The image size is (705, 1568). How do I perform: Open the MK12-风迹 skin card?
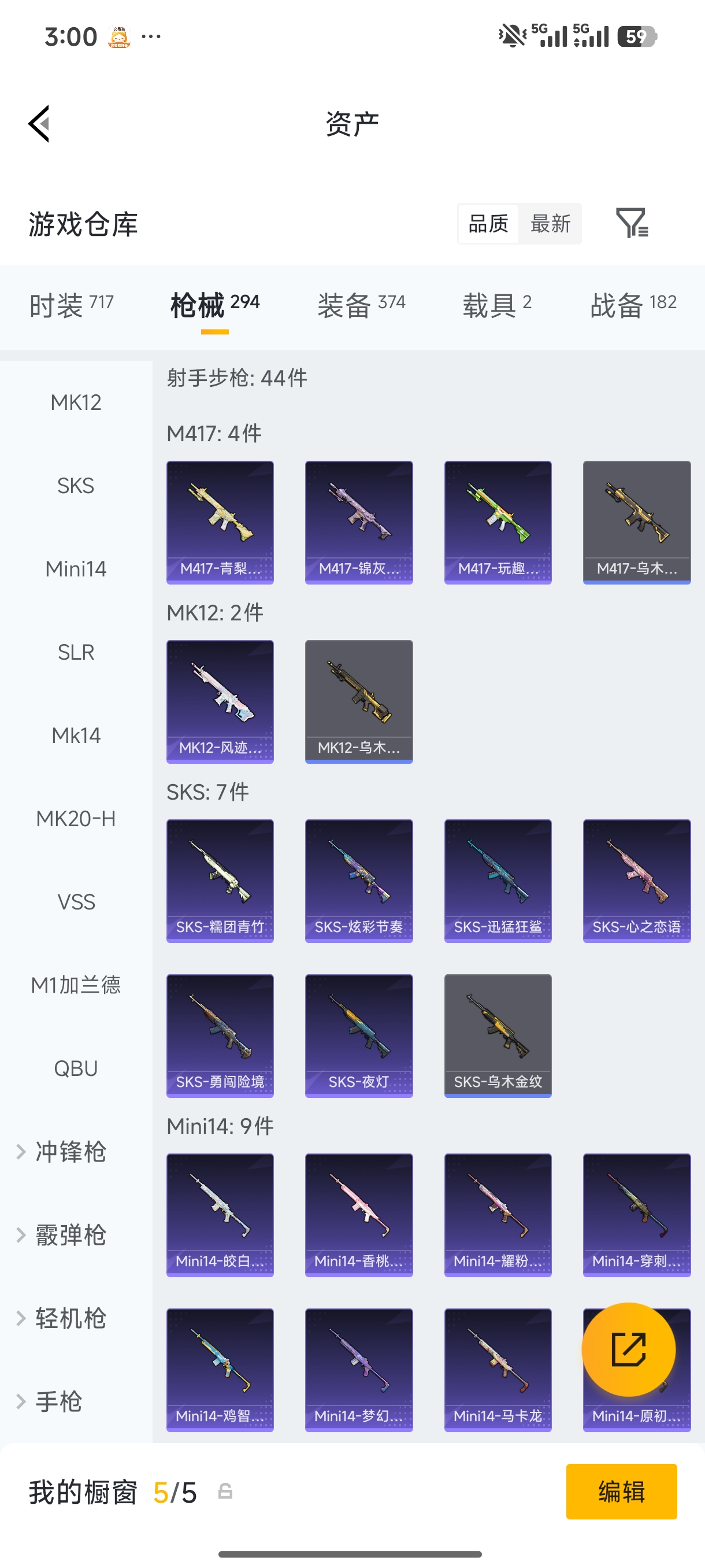[220, 701]
